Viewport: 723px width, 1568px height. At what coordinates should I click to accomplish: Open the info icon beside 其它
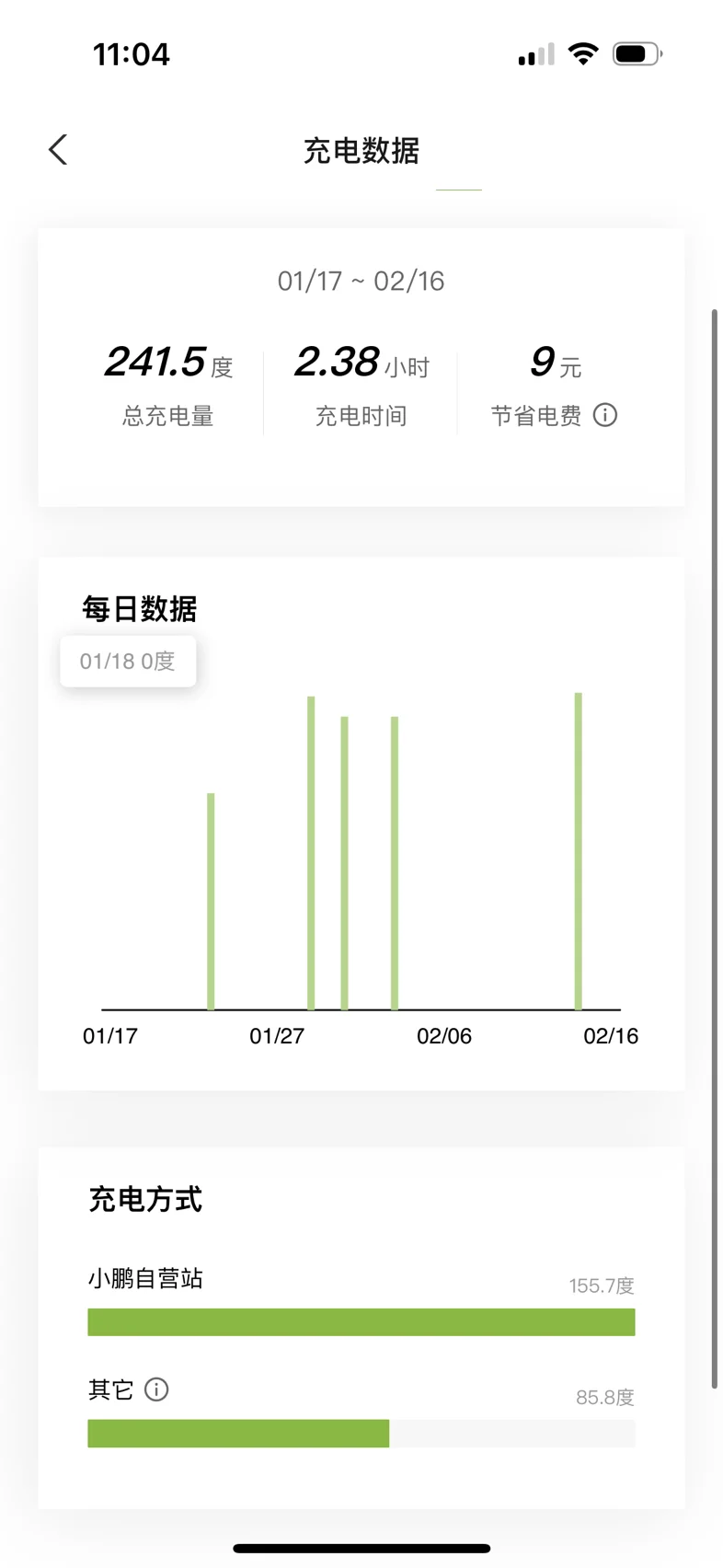tap(156, 1389)
